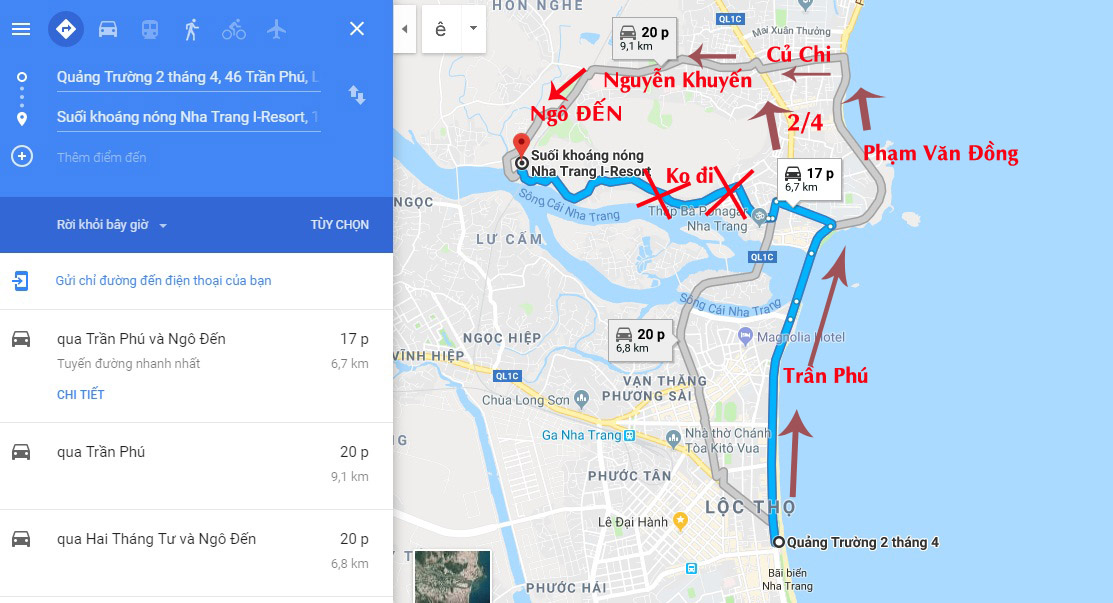This screenshot has height=603, width=1113.
Task: Add a stop with Thêm điểm đến
Action: (101, 157)
